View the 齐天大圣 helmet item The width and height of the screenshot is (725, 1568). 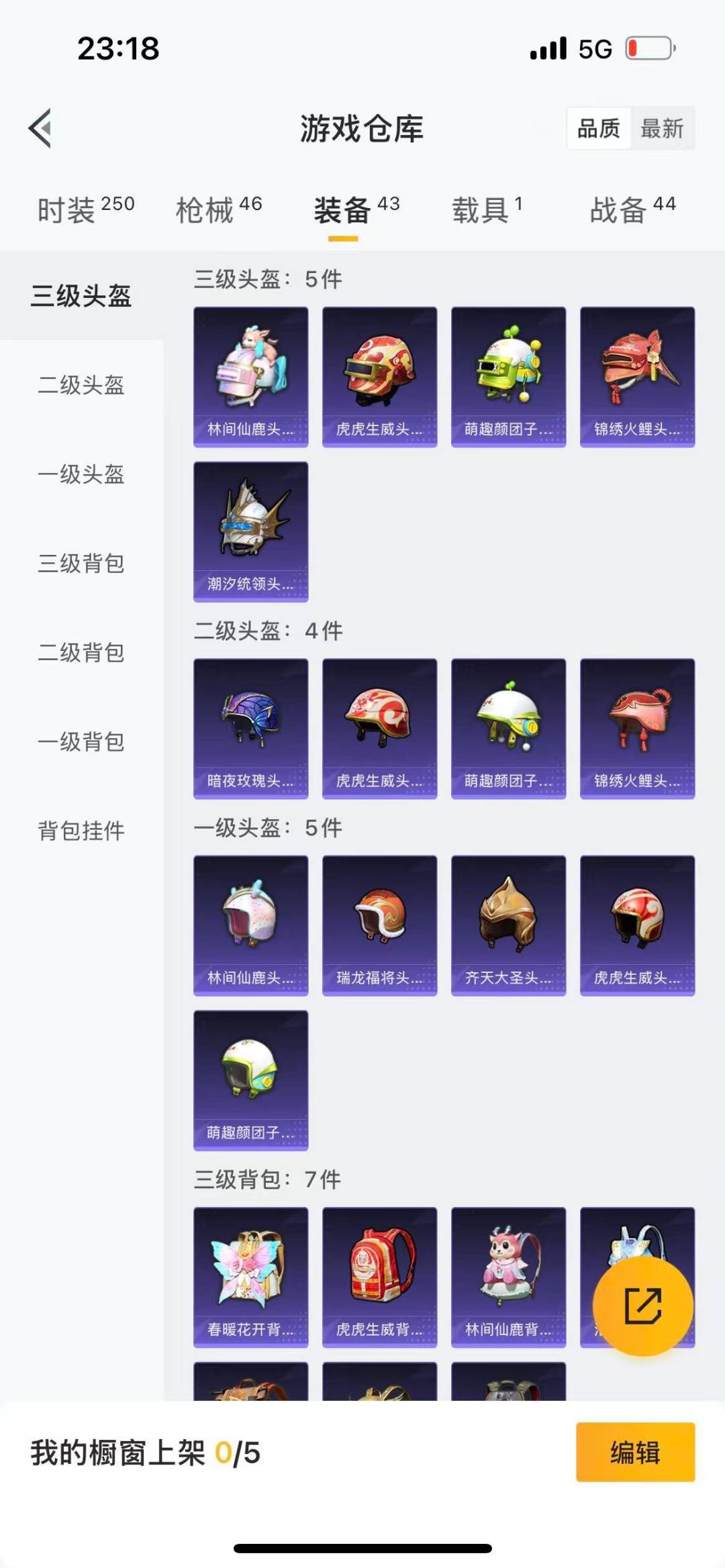tap(508, 925)
